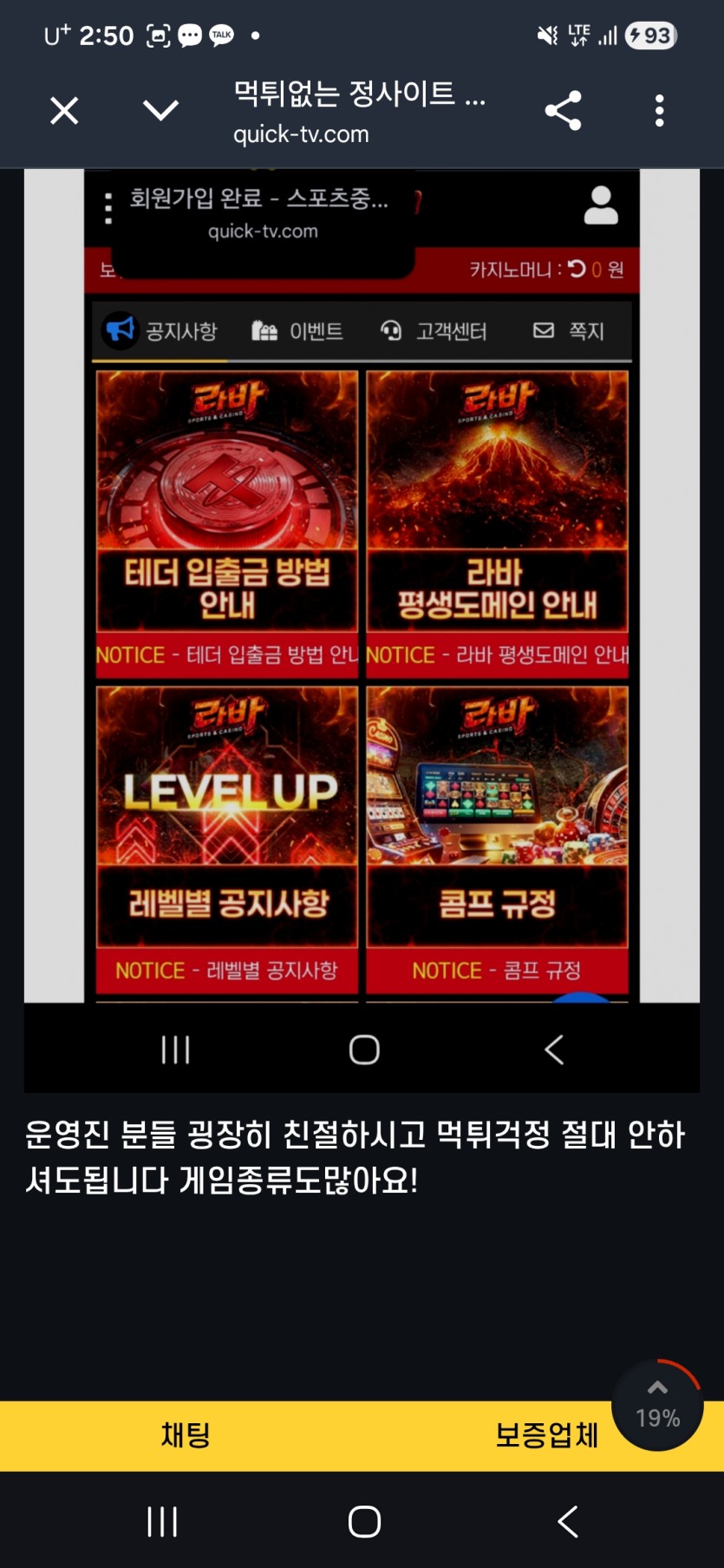The image size is (724, 1568).
Task: Close the quick-tv.com browser tab
Action: click(64, 111)
